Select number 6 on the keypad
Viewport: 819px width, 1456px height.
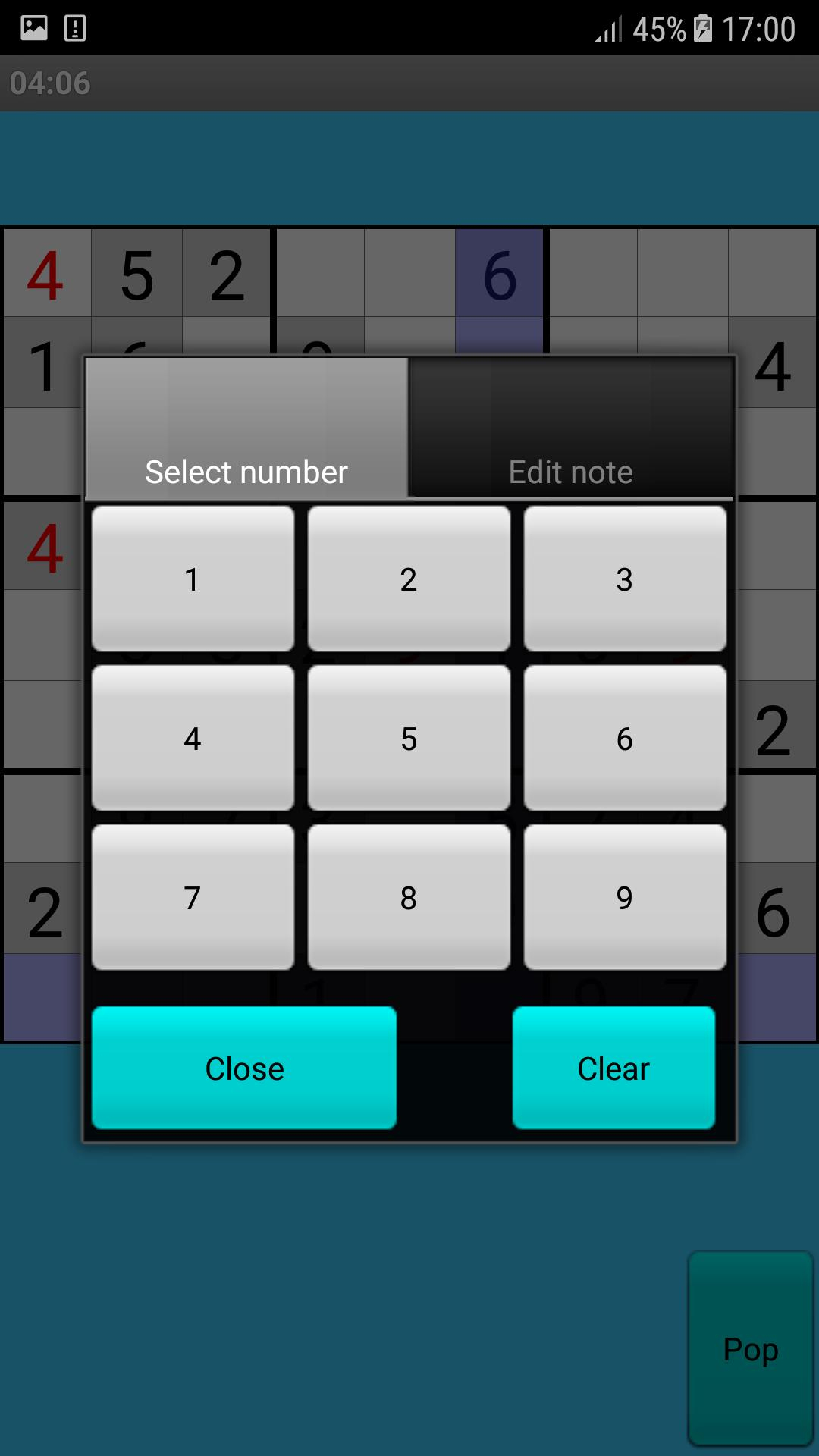click(x=625, y=738)
